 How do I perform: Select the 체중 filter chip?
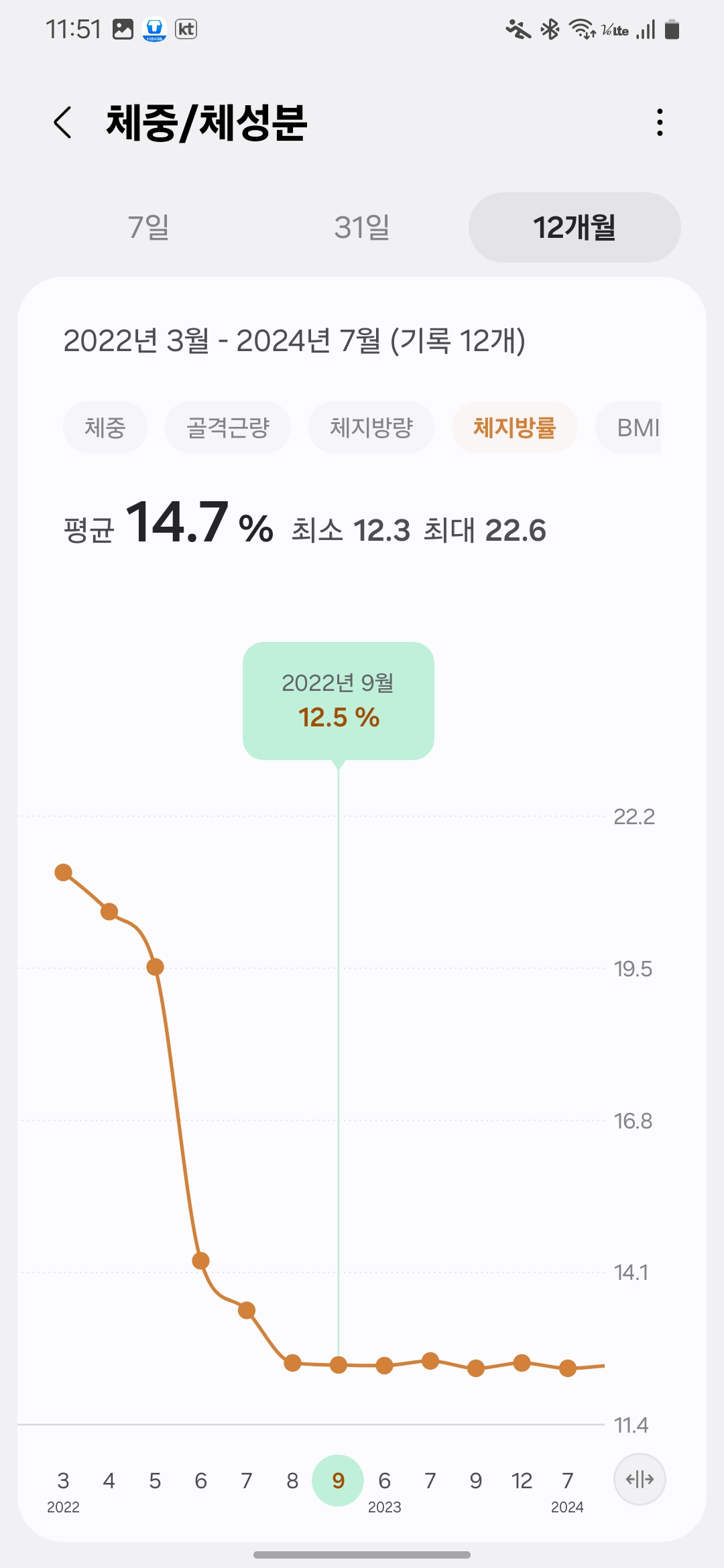[105, 427]
